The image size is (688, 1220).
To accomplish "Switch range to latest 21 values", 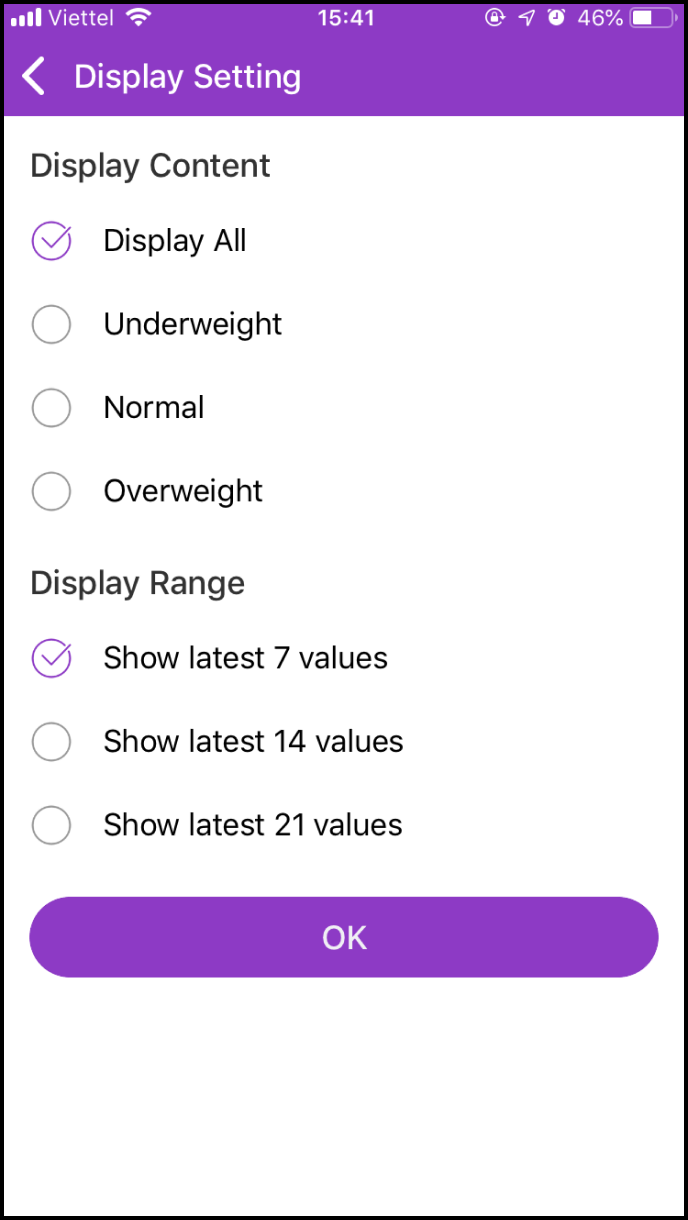I will pyautogui.click(x=52, y=826).
